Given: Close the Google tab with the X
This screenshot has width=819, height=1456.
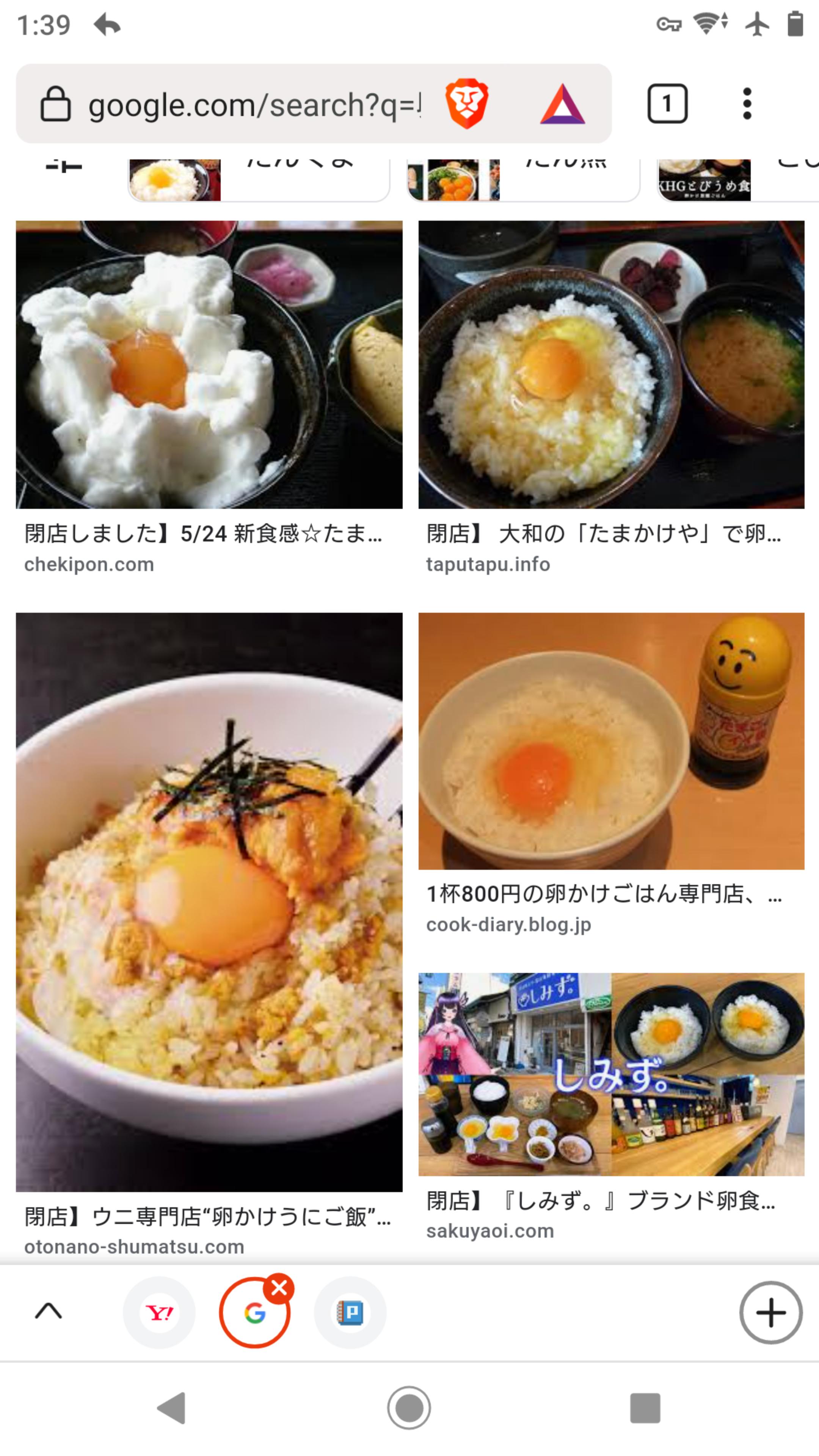Looking at the screenshot, I should 279,1289.
